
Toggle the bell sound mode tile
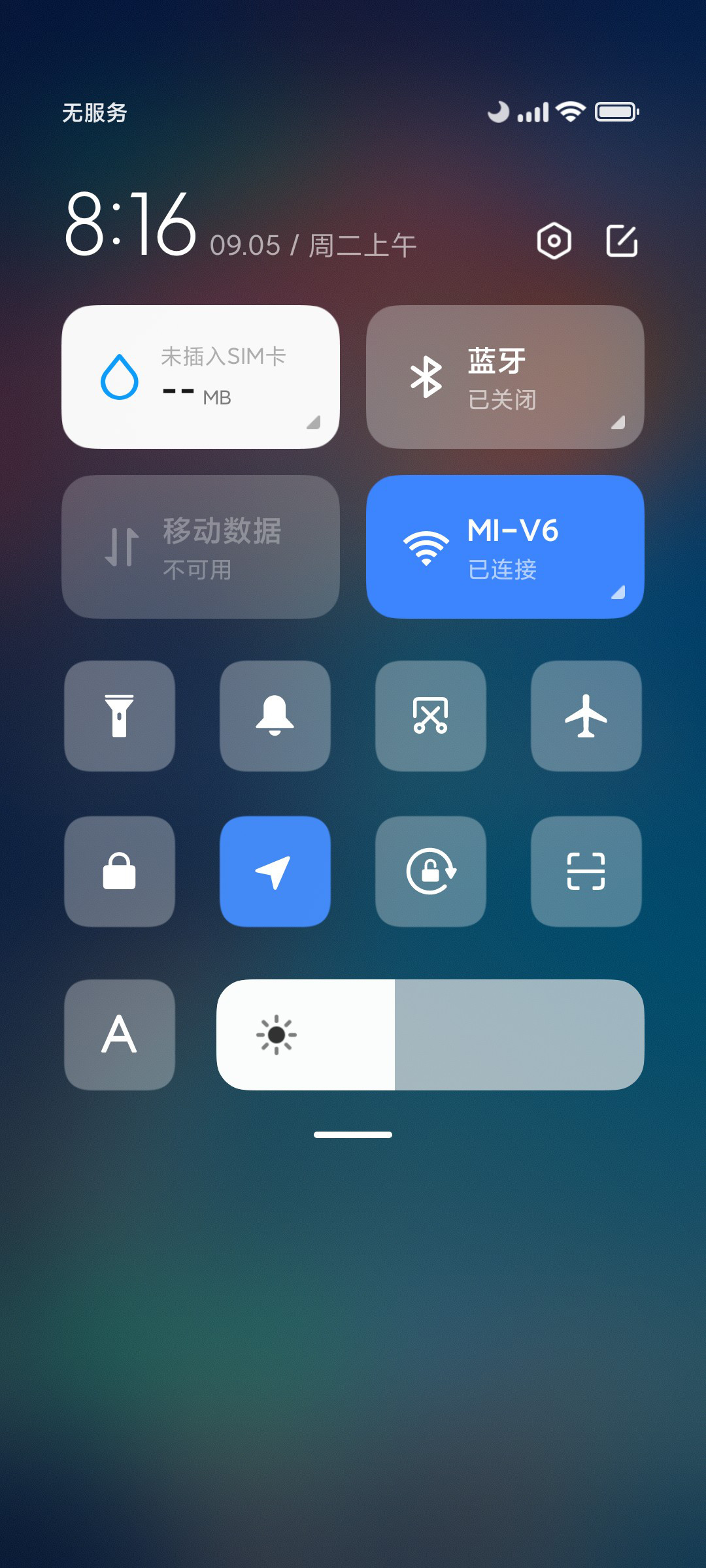[x=275, y=716]
